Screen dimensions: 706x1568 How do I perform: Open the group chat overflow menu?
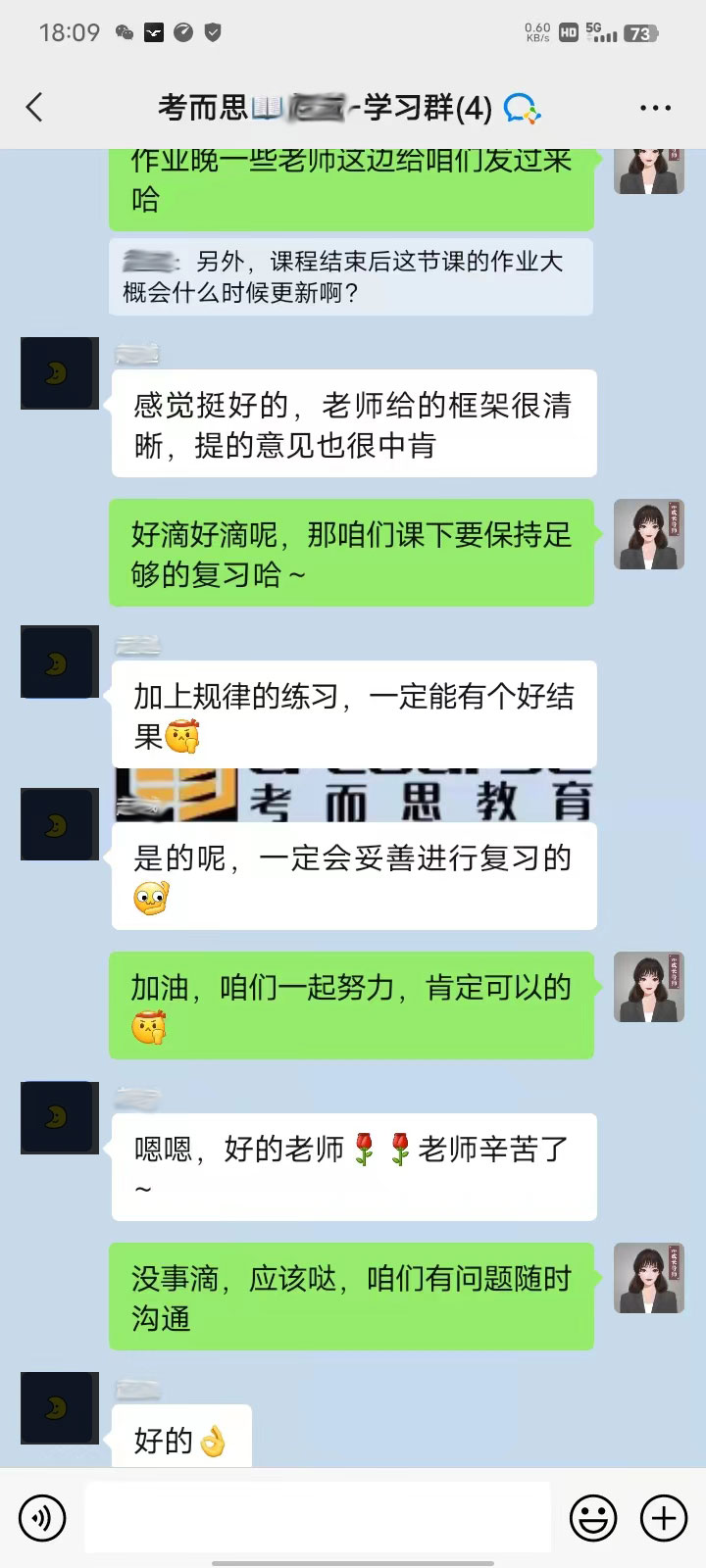pos(655,108)
